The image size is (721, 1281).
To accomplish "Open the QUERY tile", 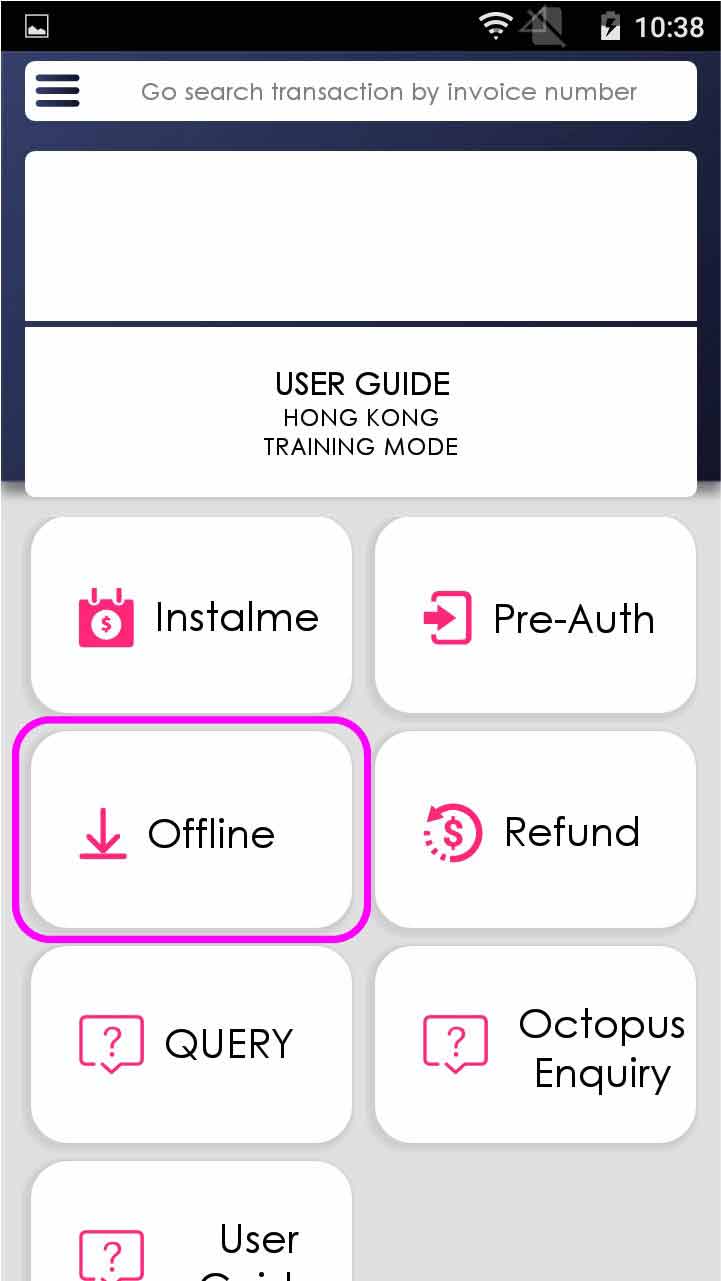I will 191,1044.
